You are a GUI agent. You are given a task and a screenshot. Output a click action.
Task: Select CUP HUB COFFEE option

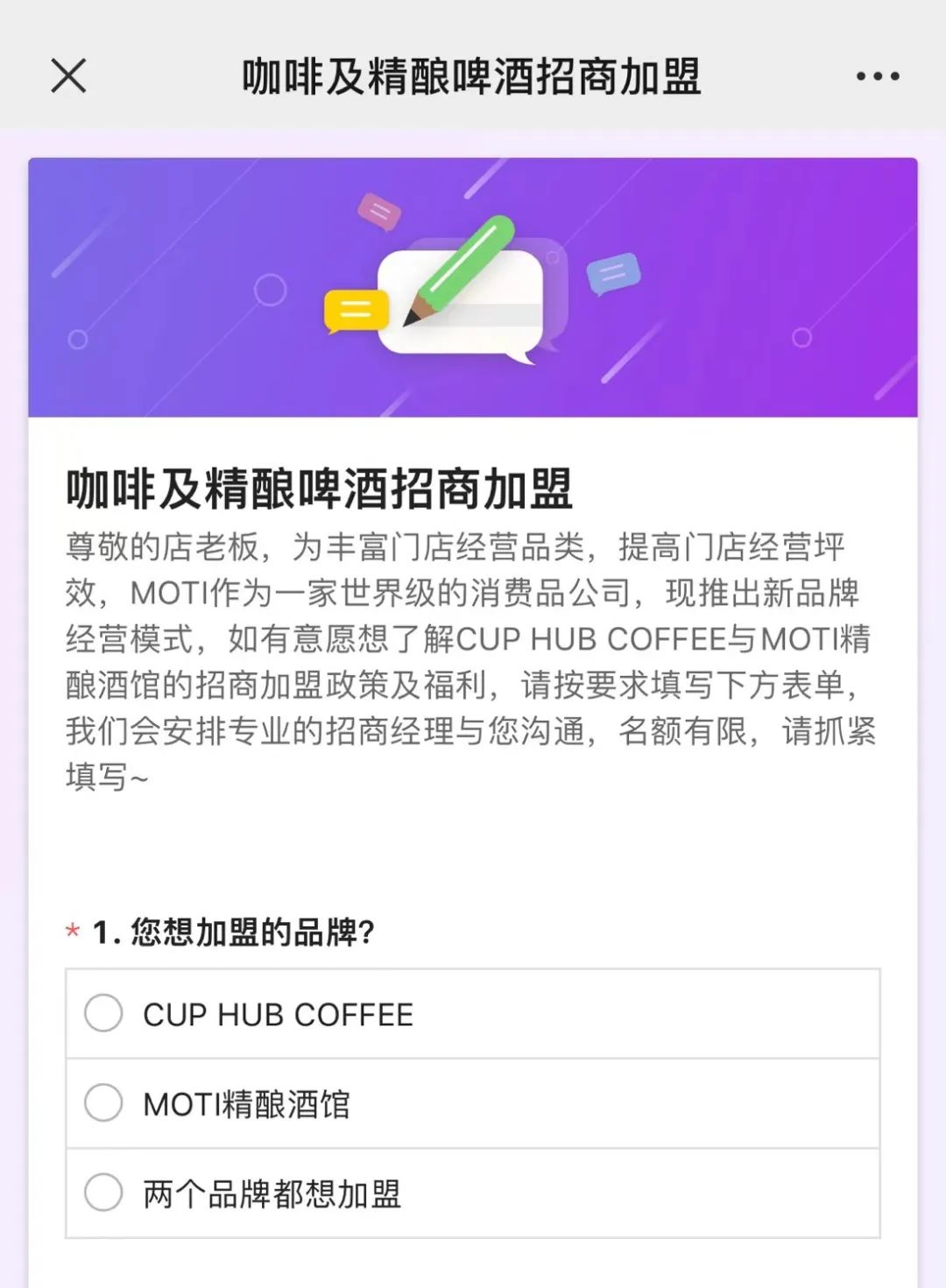point(103,1013)
